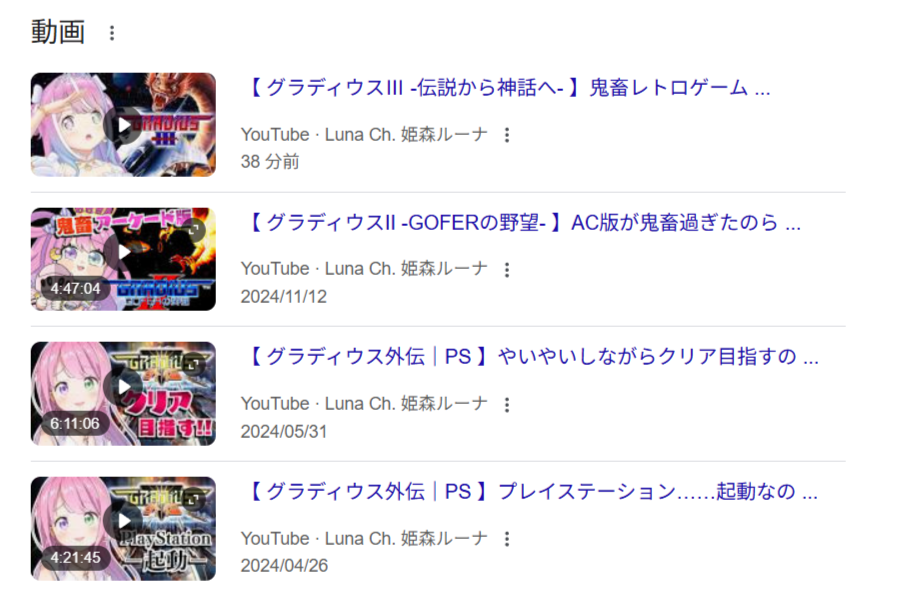Open the グラディウス外伝 プレイステーション起動 link
The height and width of the screenshot is (597, 903).
[x=532, y=492]
